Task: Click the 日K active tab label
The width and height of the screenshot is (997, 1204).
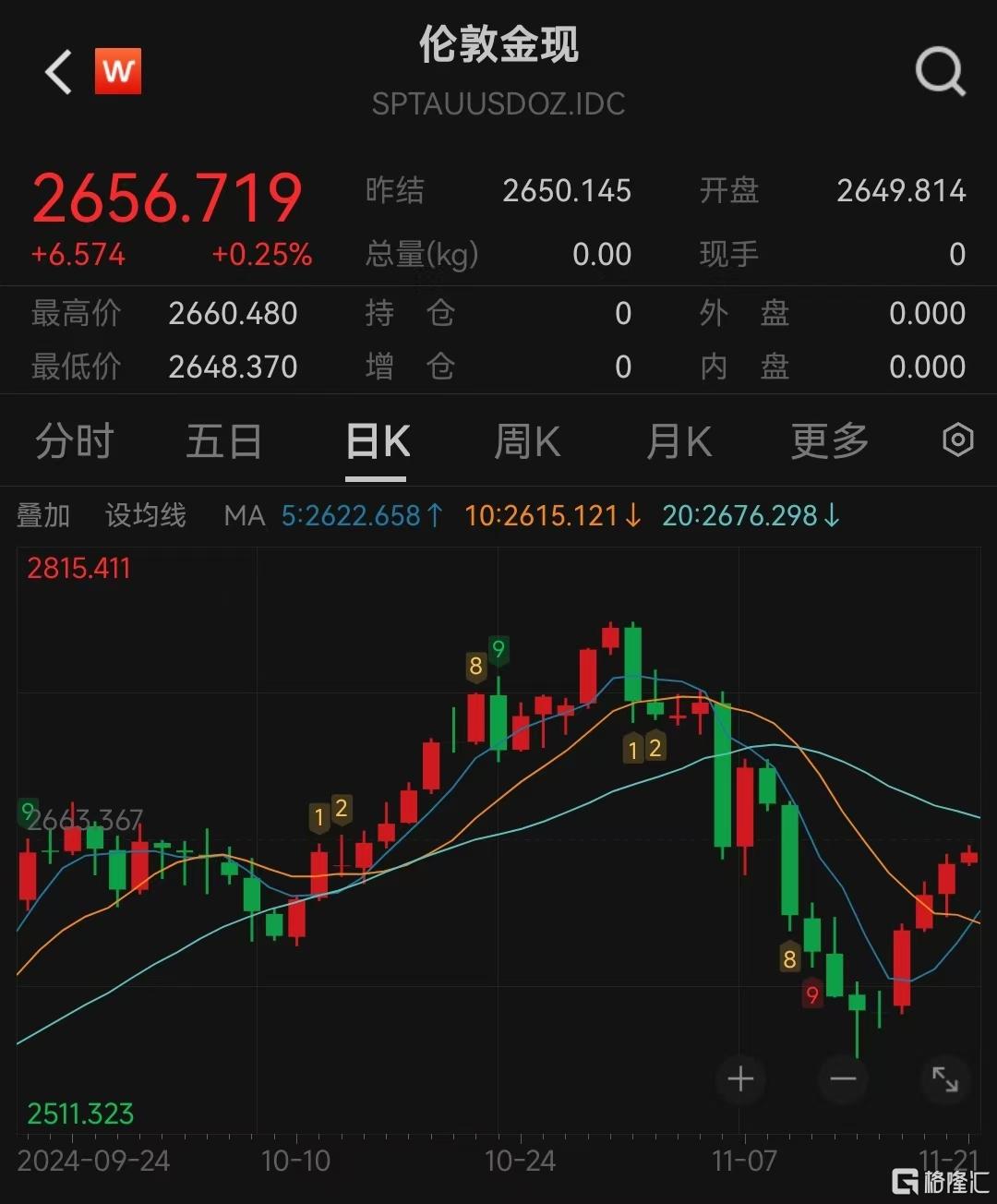Action: point(376,441)
